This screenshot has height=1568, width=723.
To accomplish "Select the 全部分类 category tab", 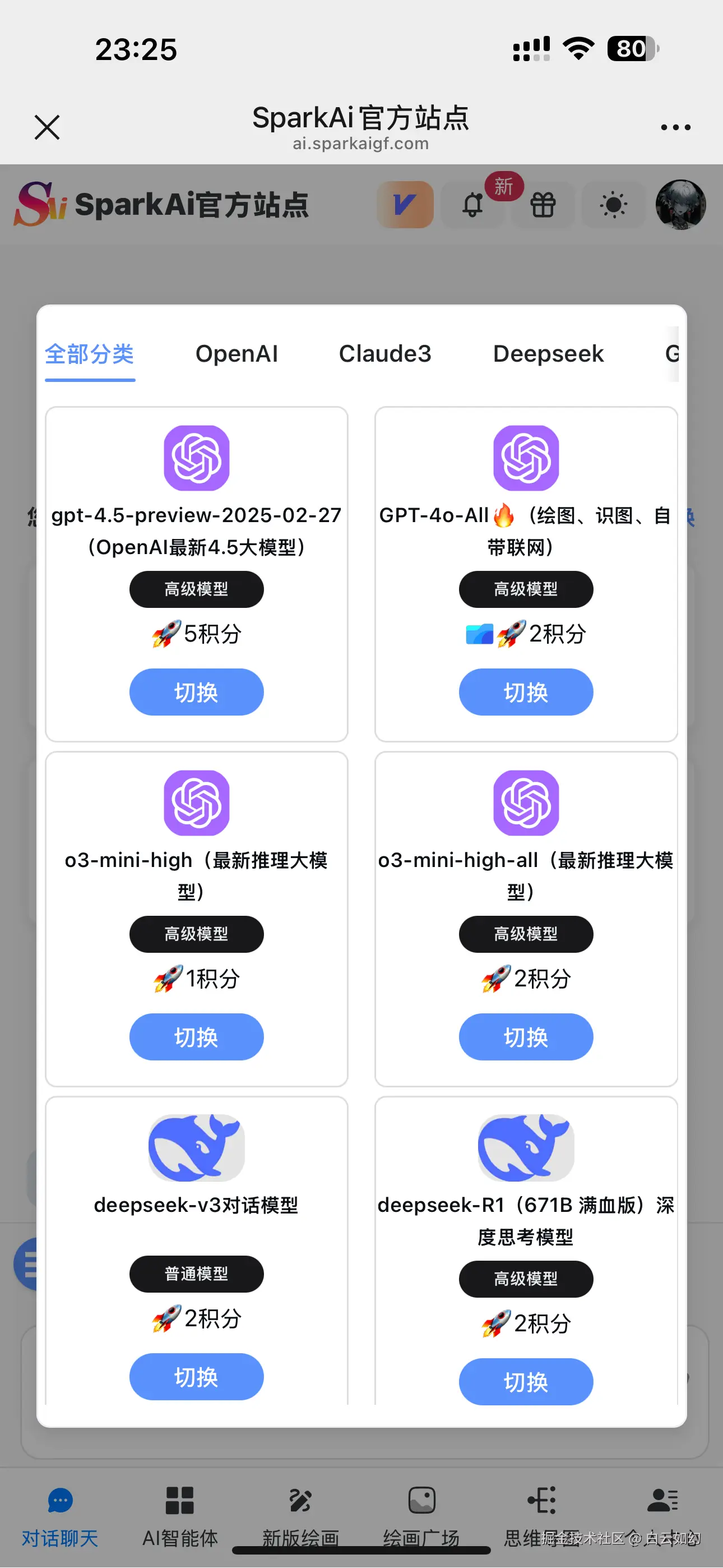I will pyautogui.click(x=89, y=356).
